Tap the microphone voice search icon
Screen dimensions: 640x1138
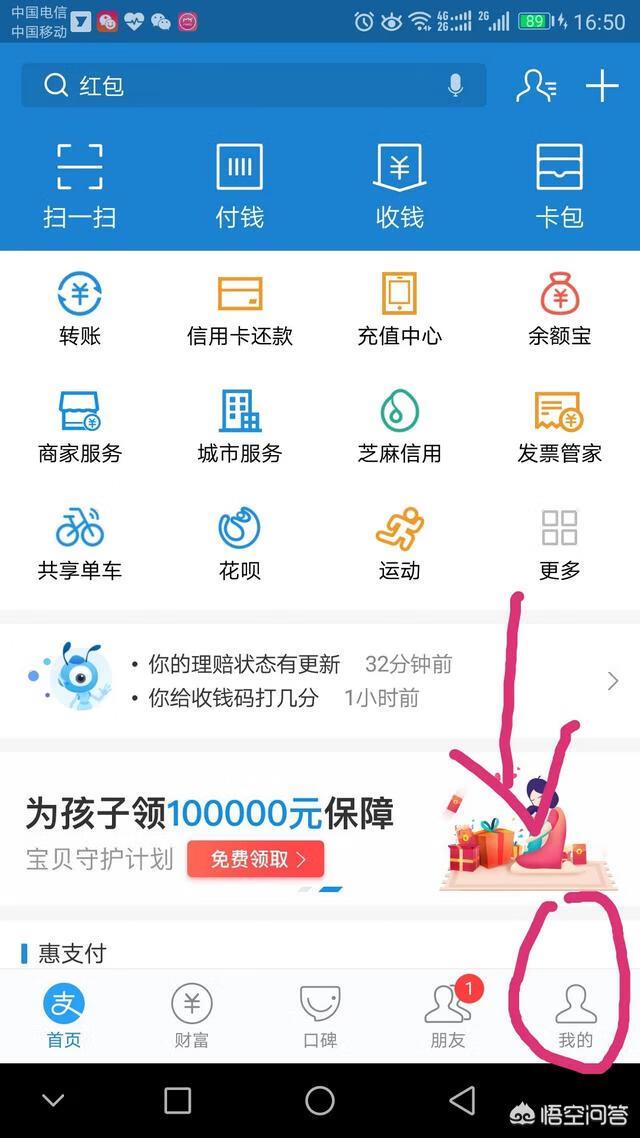pos(456,86)
